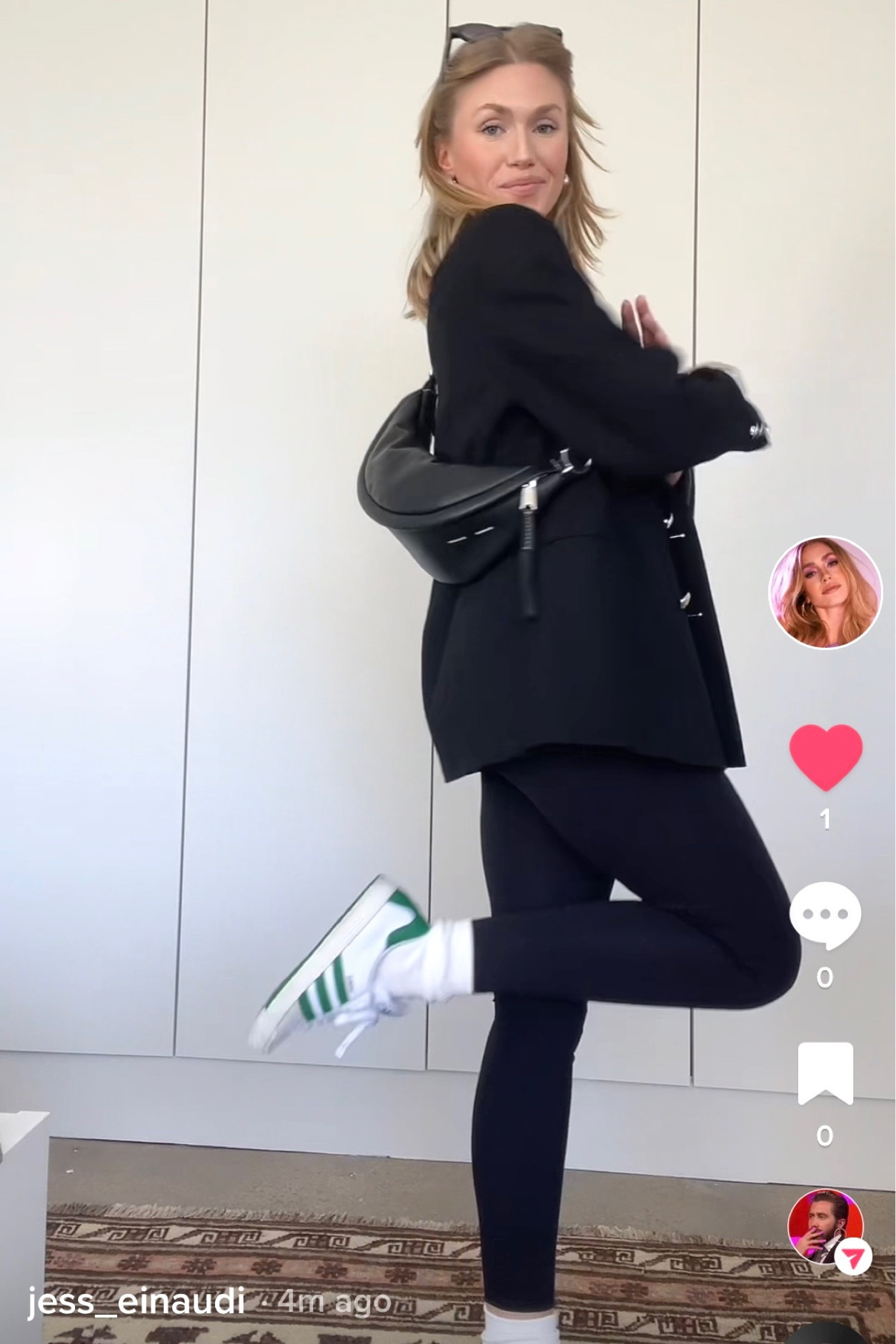Open jess_einaudi username link
Screen dimensions: 896x1344
[136, 1303]
